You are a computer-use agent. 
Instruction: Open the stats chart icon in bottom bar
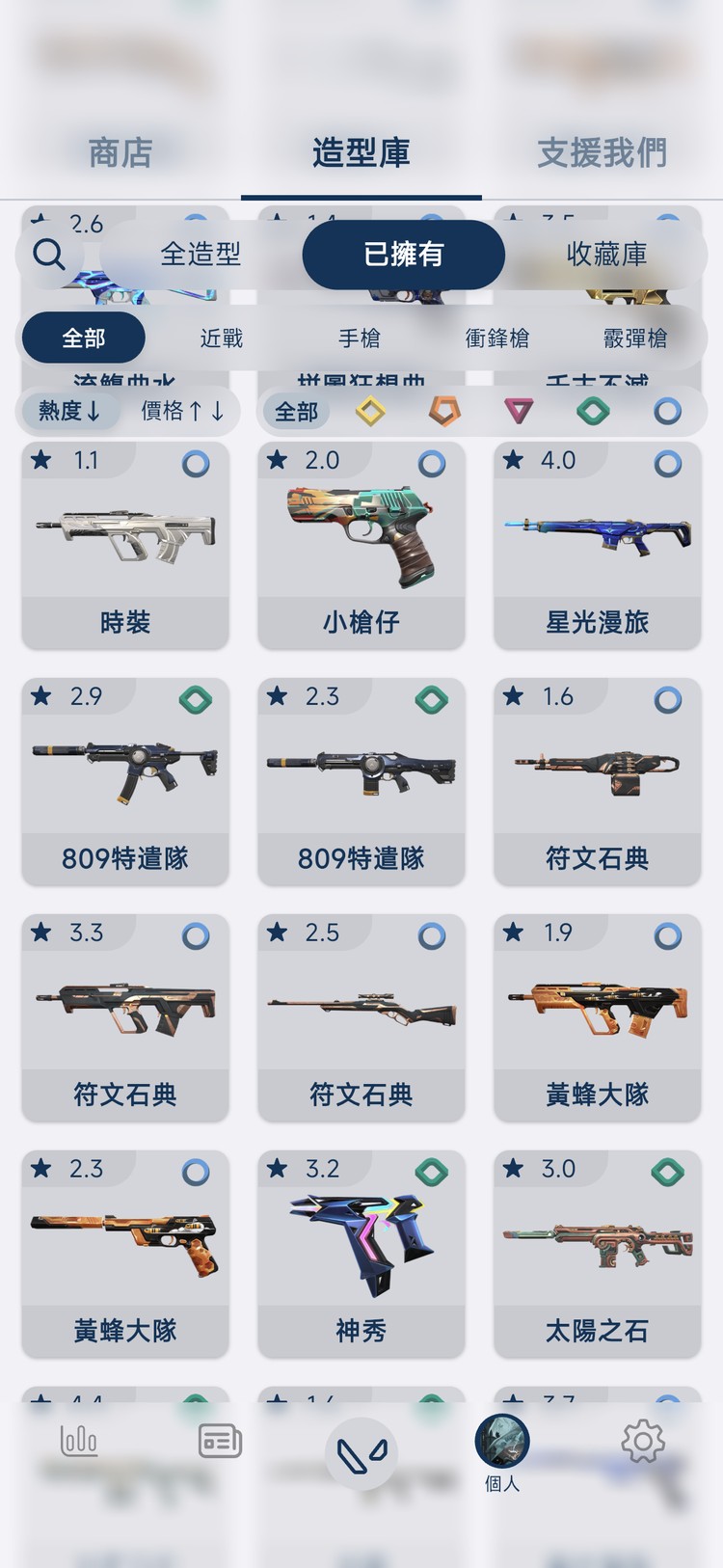tap(80, 1441)
